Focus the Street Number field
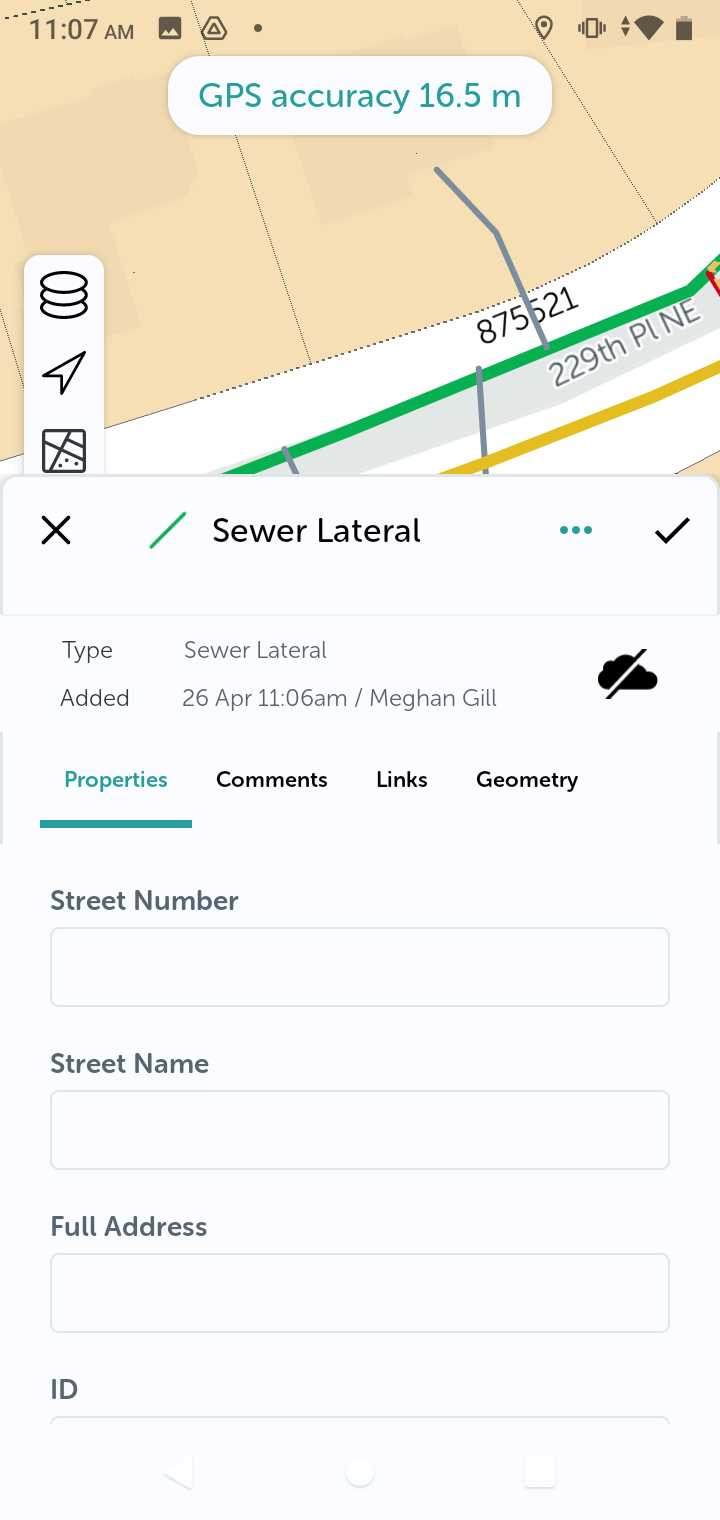This screenshot has height=1520, width=720. 360,967
